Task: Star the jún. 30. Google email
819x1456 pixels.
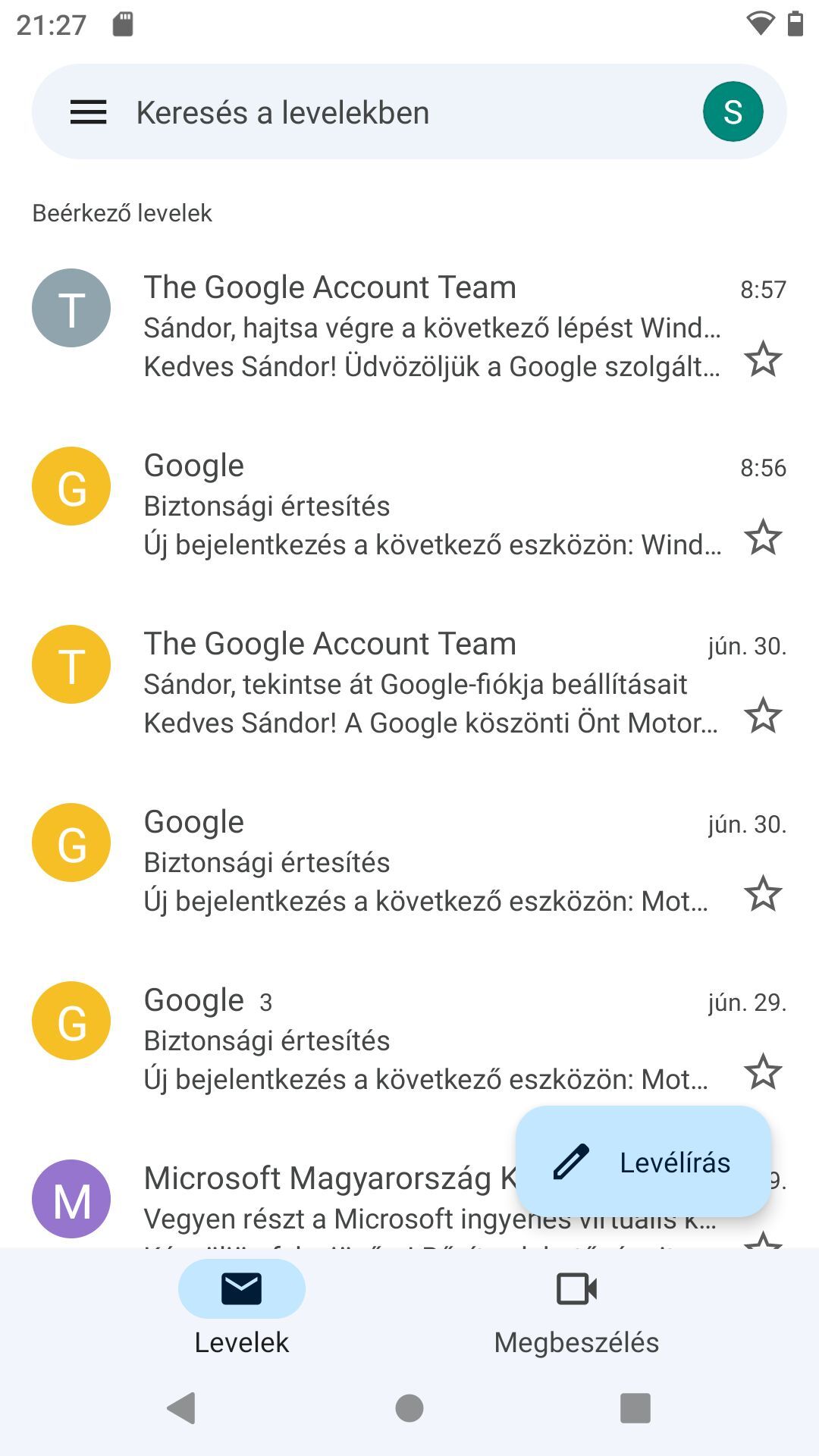Action: [763, 893]
